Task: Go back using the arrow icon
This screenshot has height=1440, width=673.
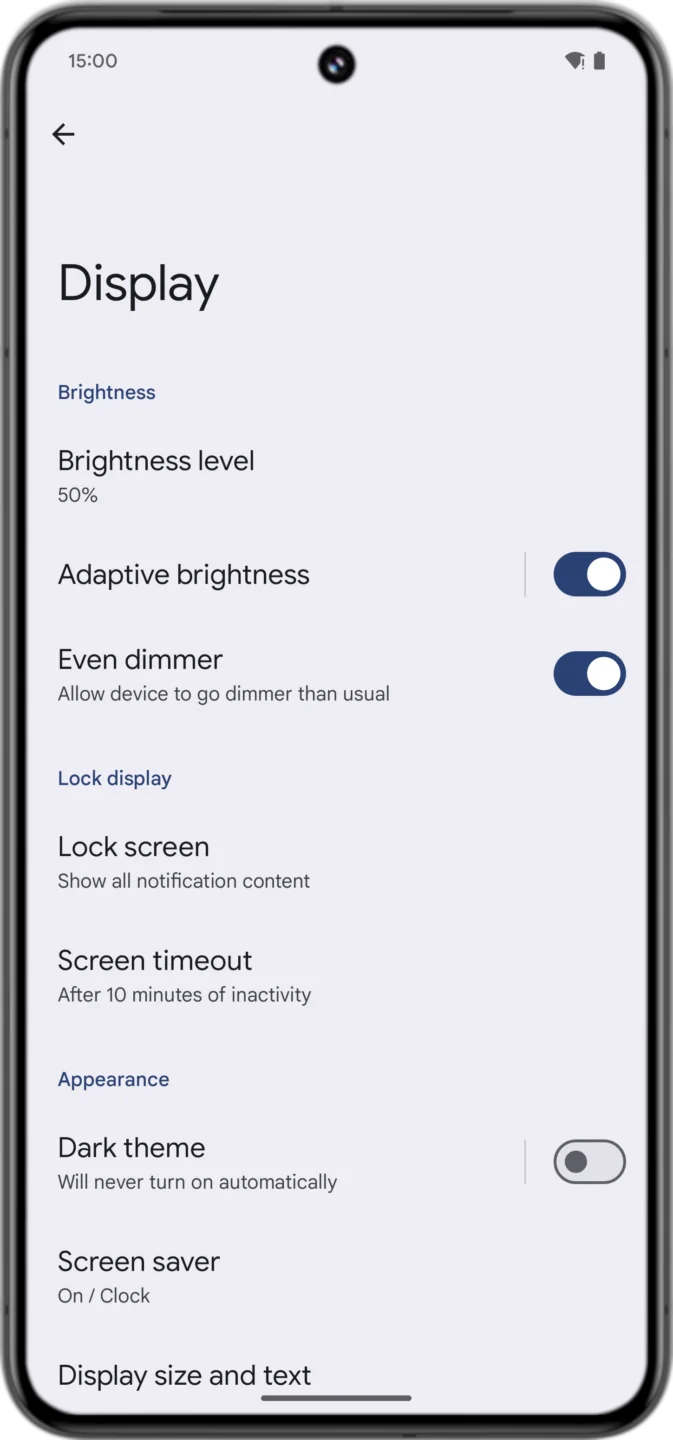Action: click(64, 134)
